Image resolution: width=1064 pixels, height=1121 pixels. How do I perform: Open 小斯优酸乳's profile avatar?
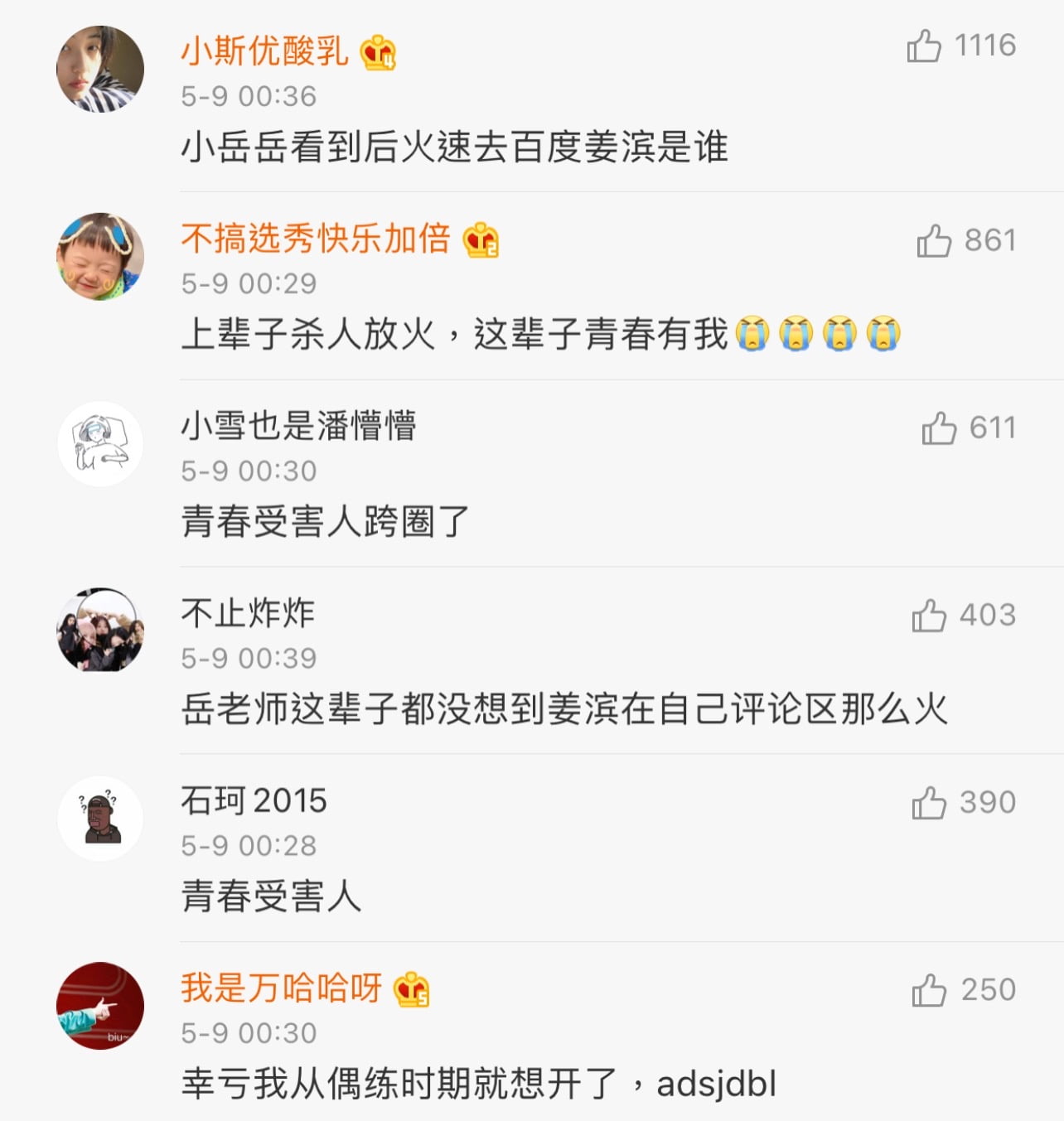tap(100, 69)
